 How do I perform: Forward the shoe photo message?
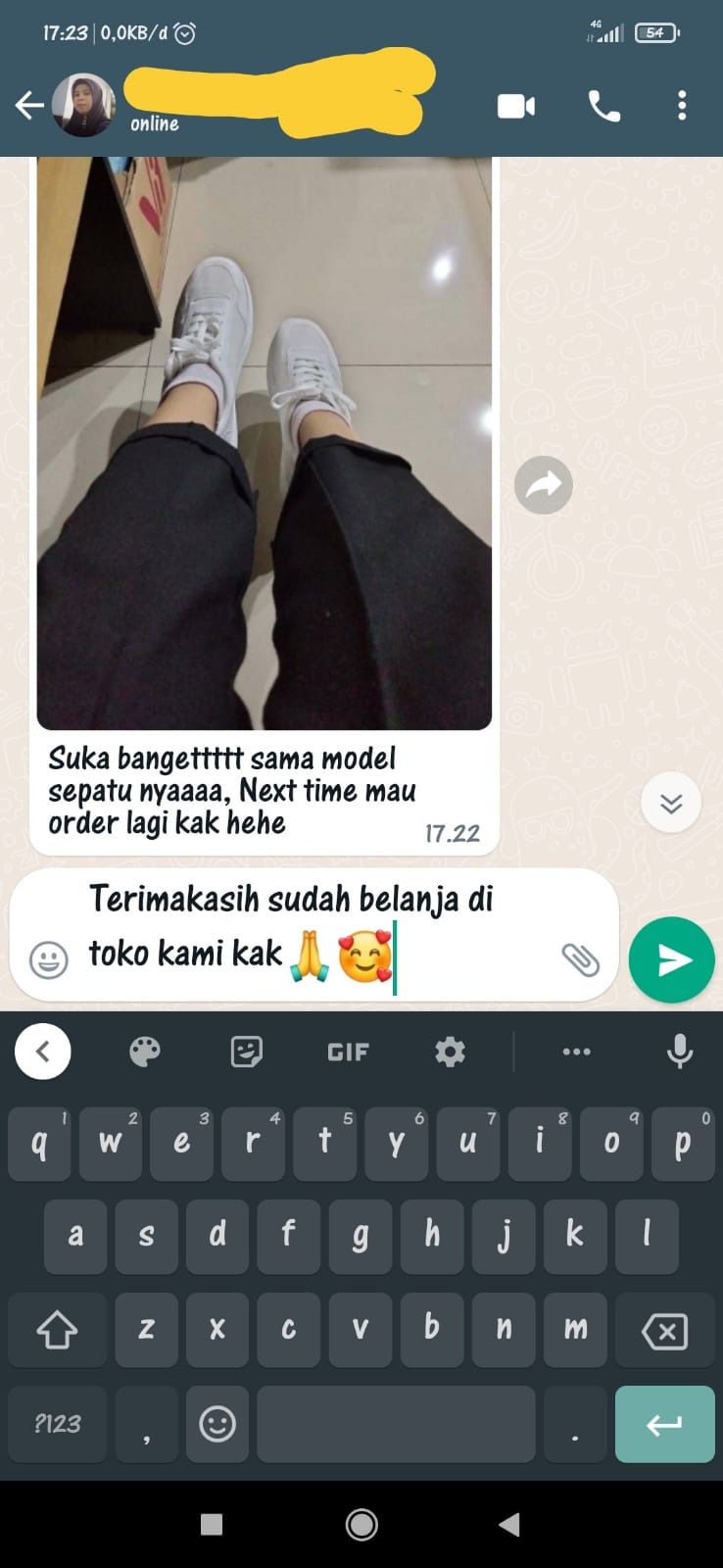544,484
